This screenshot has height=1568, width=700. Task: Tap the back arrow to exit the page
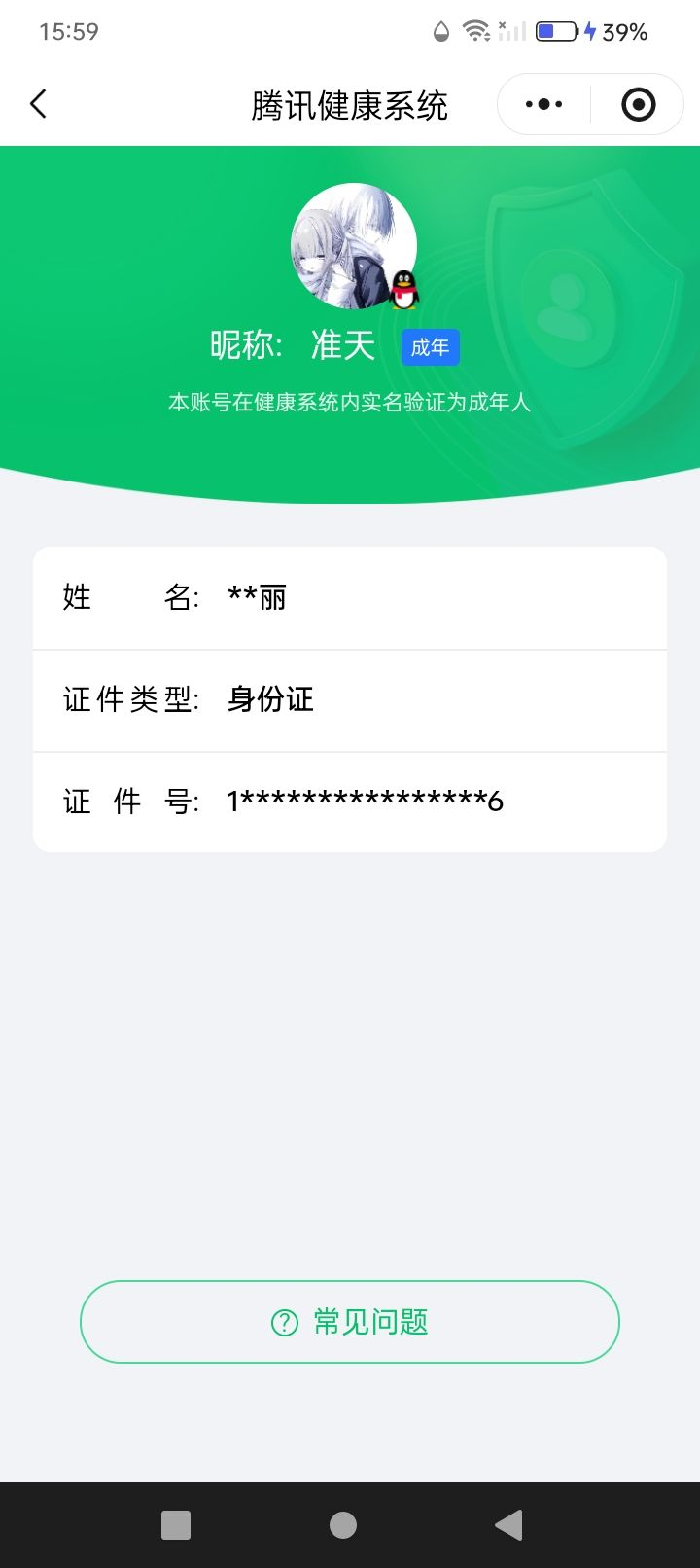point(38,103)
